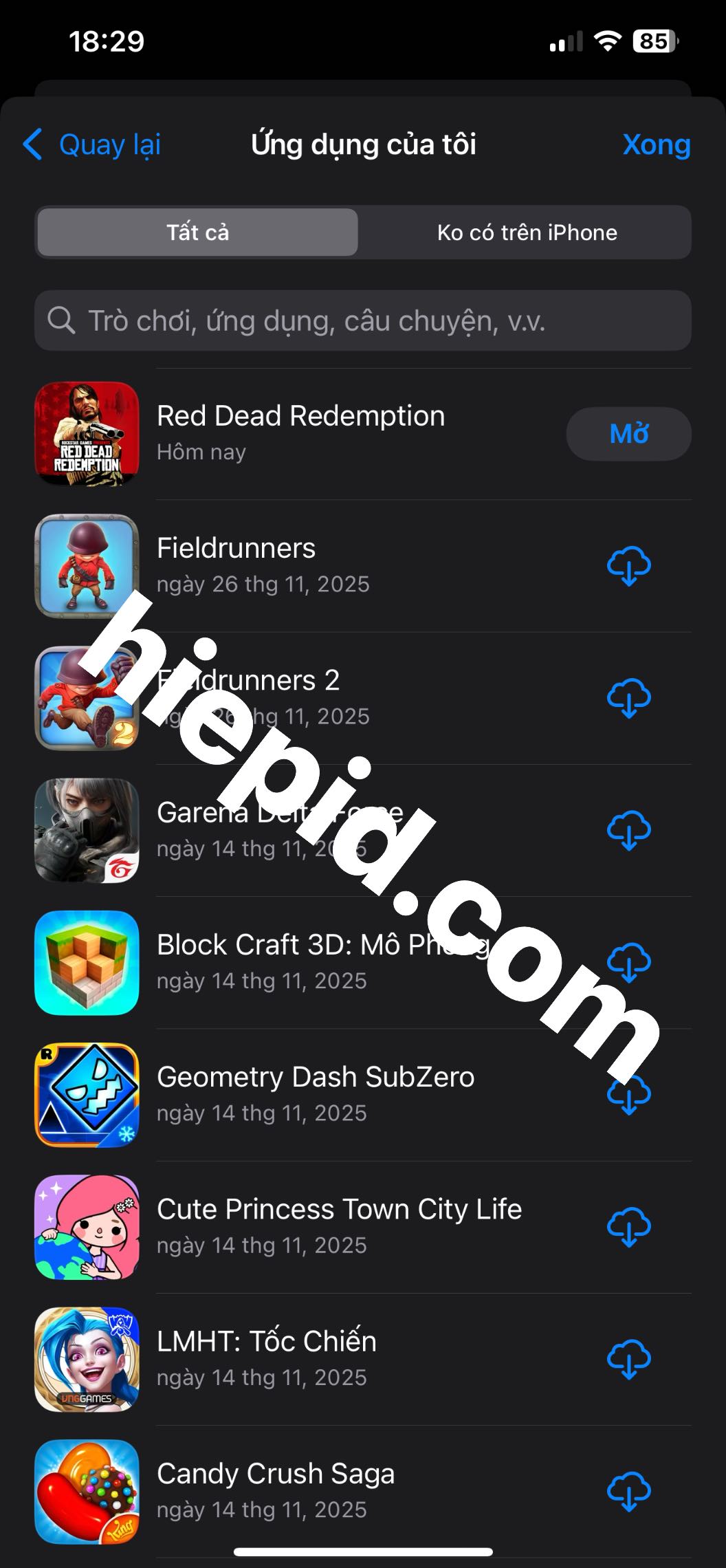Image resolution: width=726 pixels, height=1568 pixels.
Task: View Candy Crush Saga details
Action: click(x=275, y=1488)
